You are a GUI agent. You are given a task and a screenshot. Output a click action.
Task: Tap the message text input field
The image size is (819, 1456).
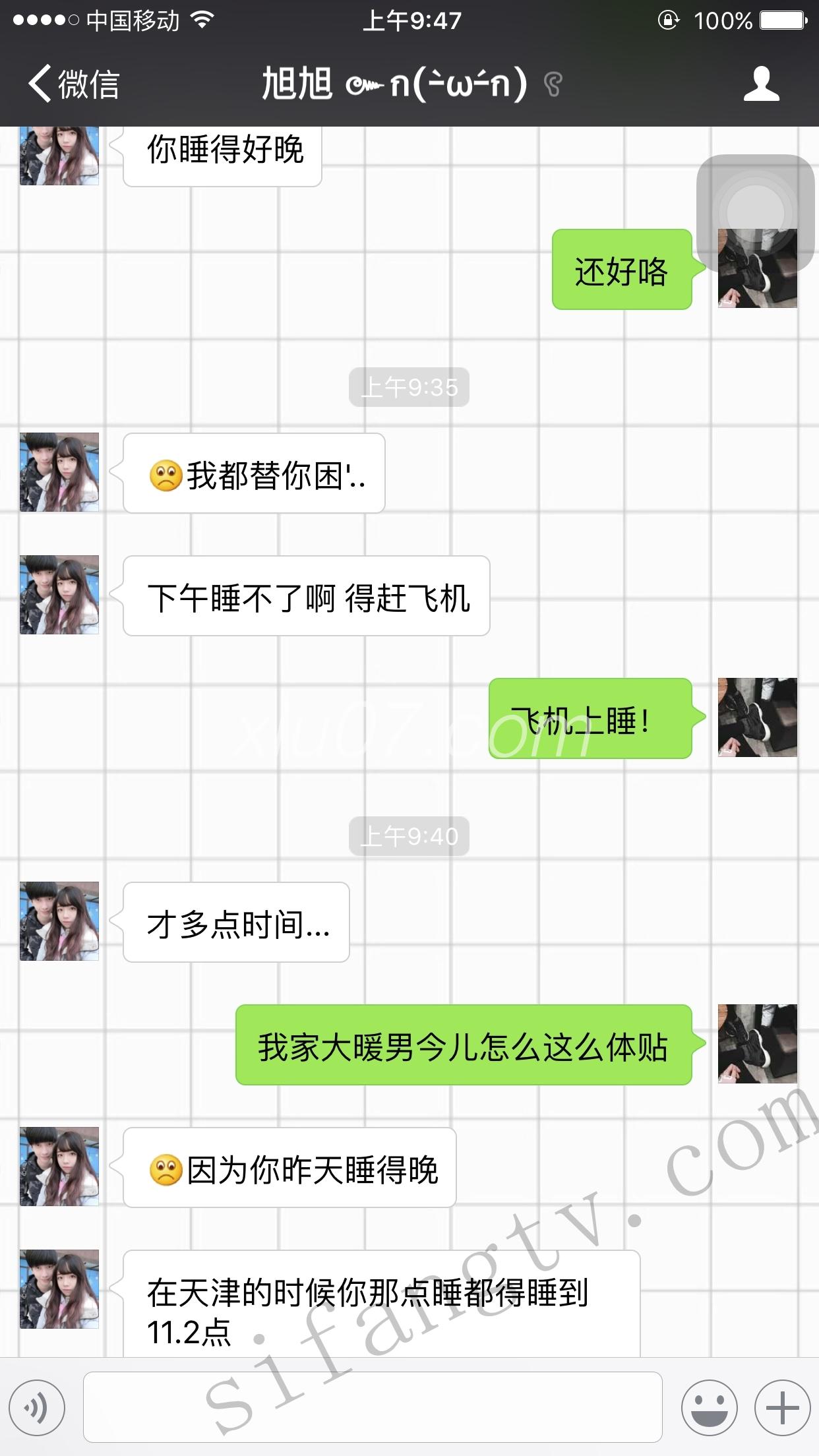point(373,1407)
